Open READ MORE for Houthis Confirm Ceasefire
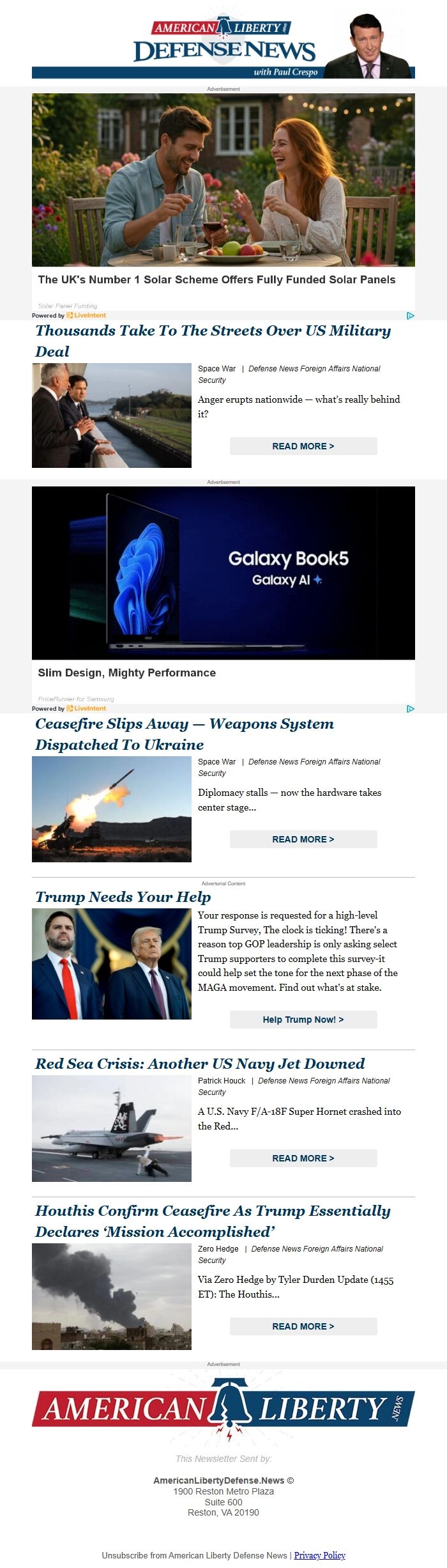Screen dimensions: 447x1568 pyautogui.click(x=303, y=1326)
